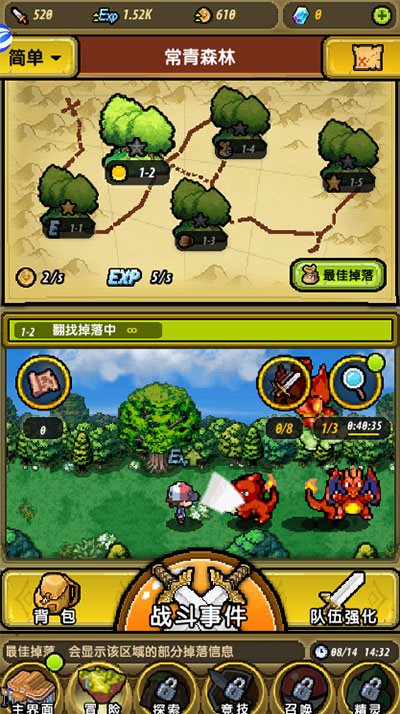Open the 简单 difficulty dropdown
The height and width of the screenshot is (714, 400).
[38, 57]
